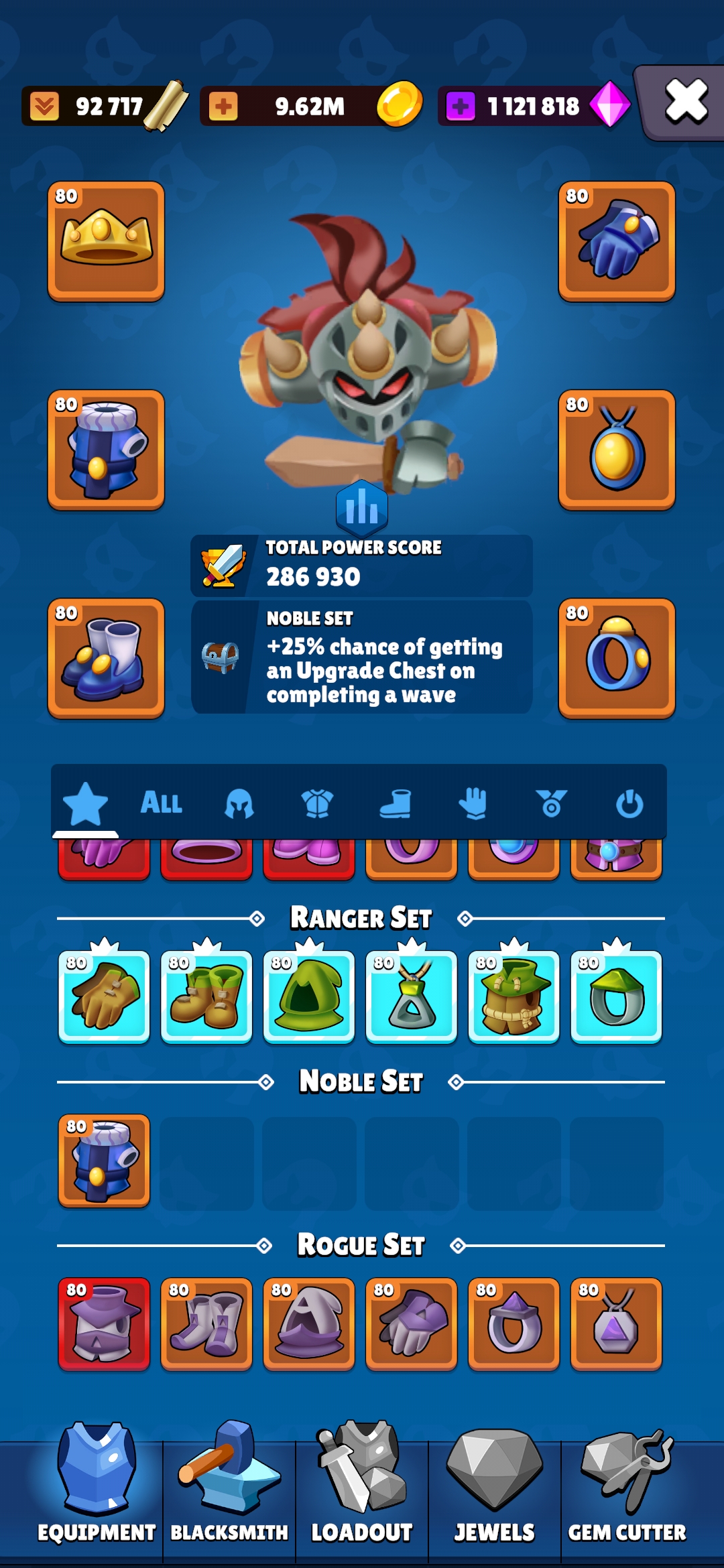Screen dimensions: 724x1568
Task: Open the equipped gold amulet slot
Action: (x=617, y=450)
